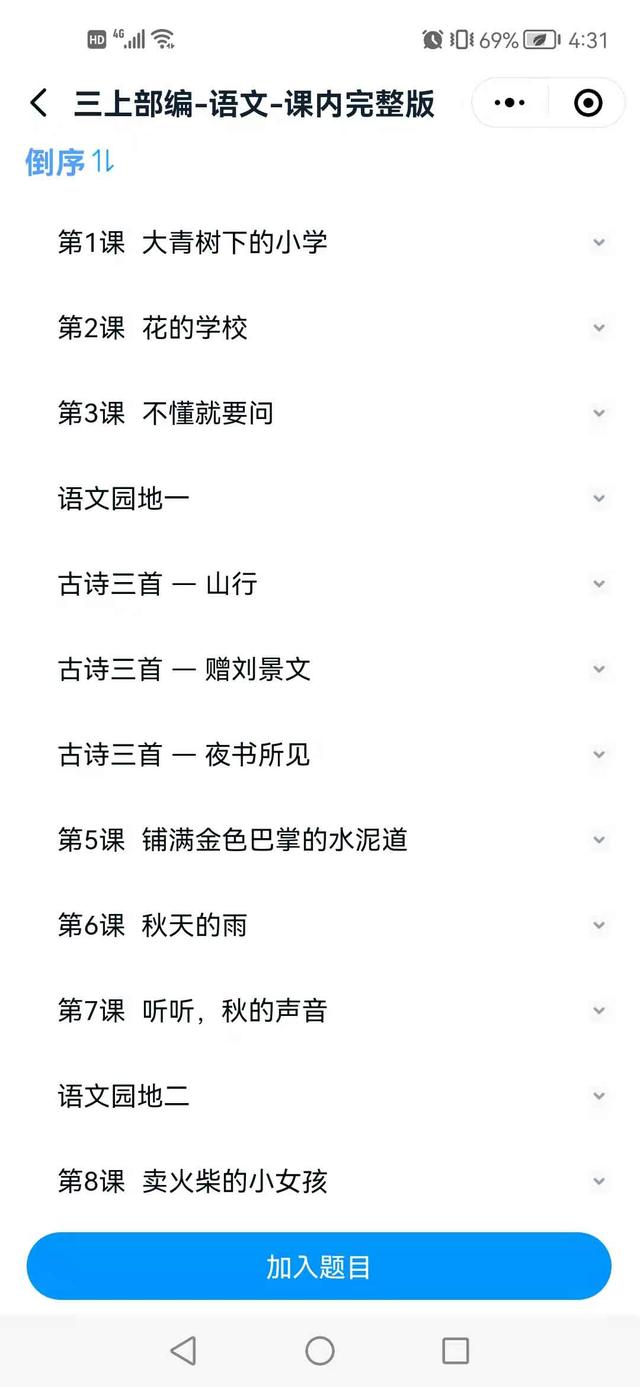Tap the 加入题目 button
The image size is (640, 1387).
[x=319, y=1267]
